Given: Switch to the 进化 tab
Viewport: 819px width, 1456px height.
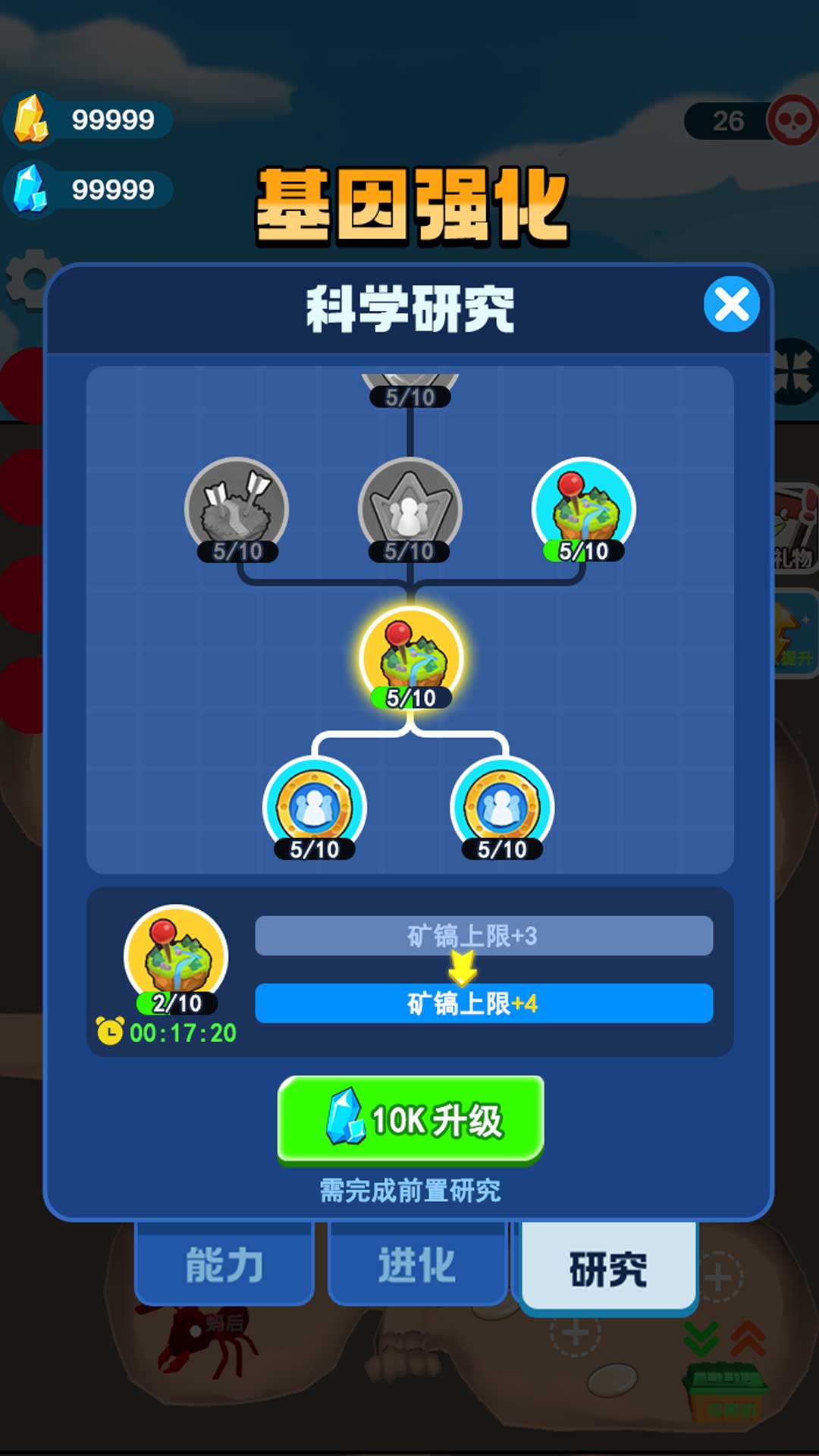Looking at the screenshot, I should point(417,1264).
